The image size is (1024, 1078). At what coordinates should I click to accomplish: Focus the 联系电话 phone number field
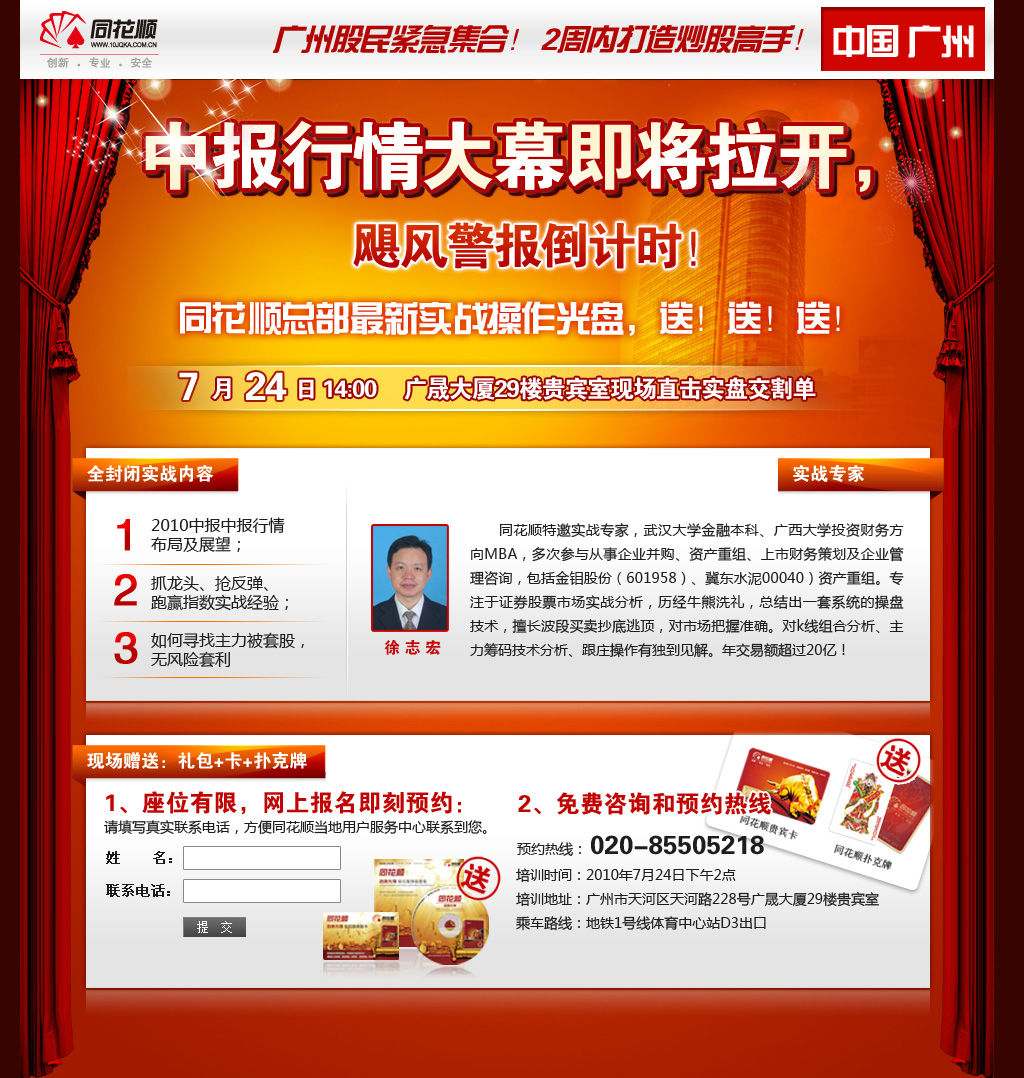coord(262,891)
